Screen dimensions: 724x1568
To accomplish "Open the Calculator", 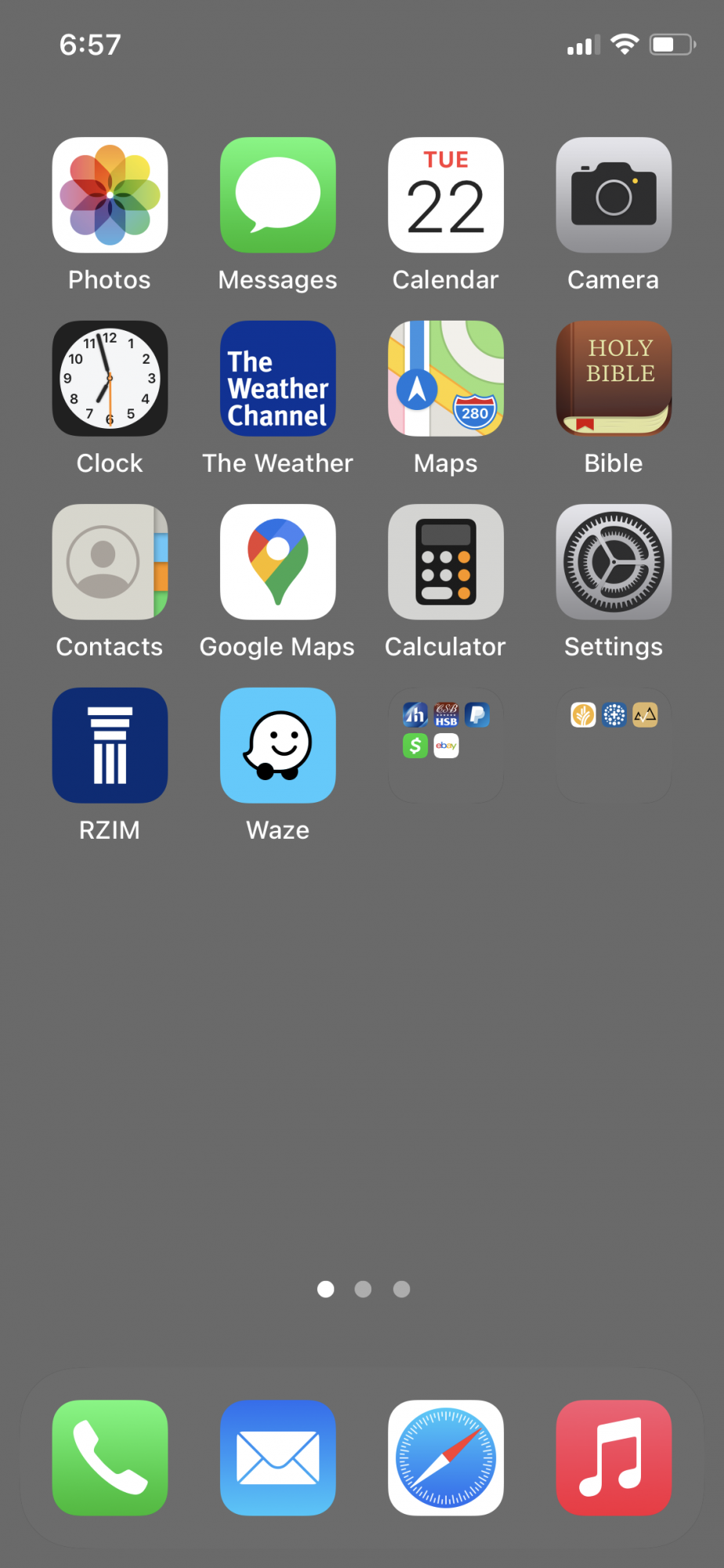I will click(446, 562).
